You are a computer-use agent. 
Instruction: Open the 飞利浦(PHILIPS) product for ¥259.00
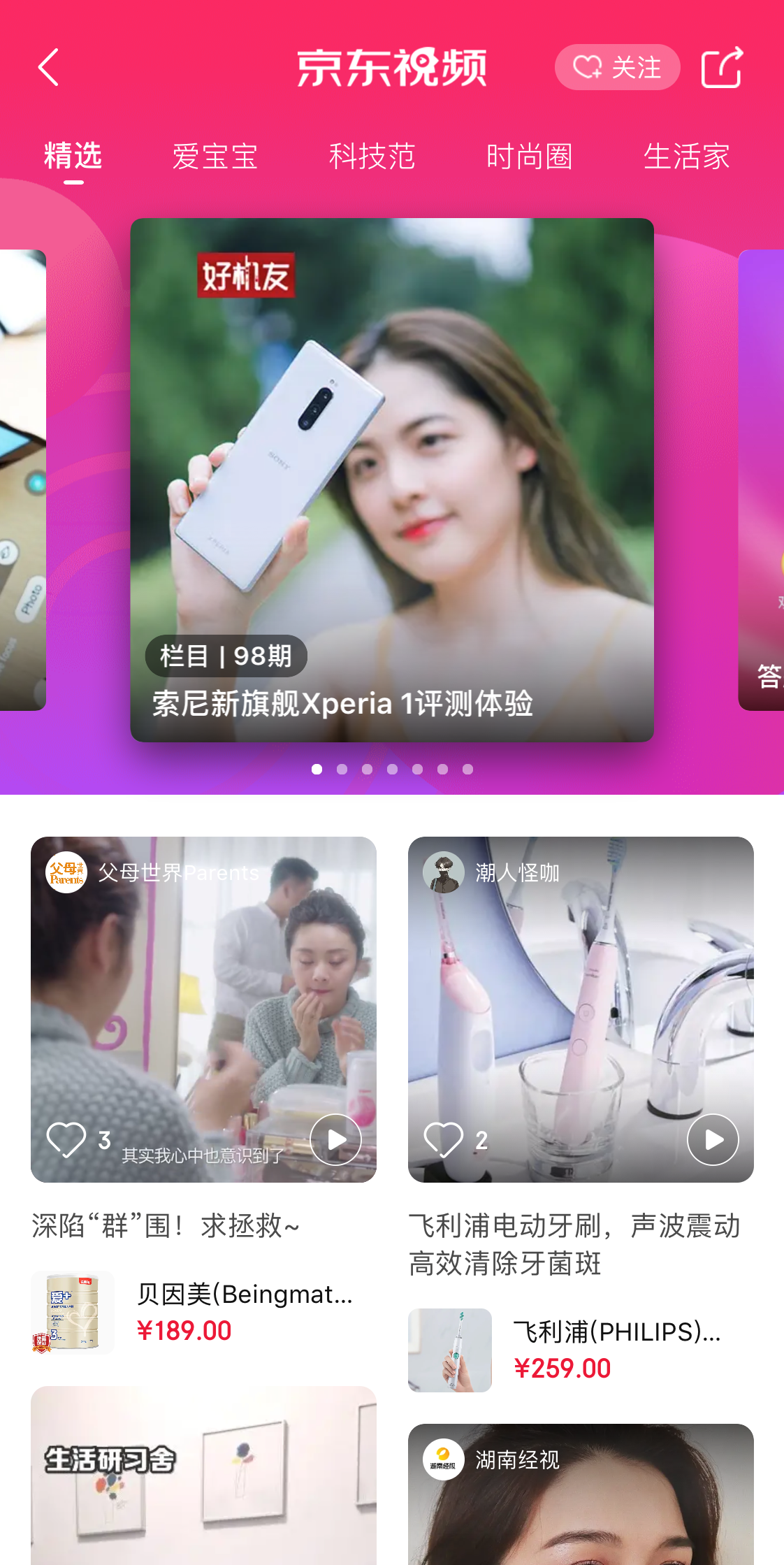click(580, 1350)
